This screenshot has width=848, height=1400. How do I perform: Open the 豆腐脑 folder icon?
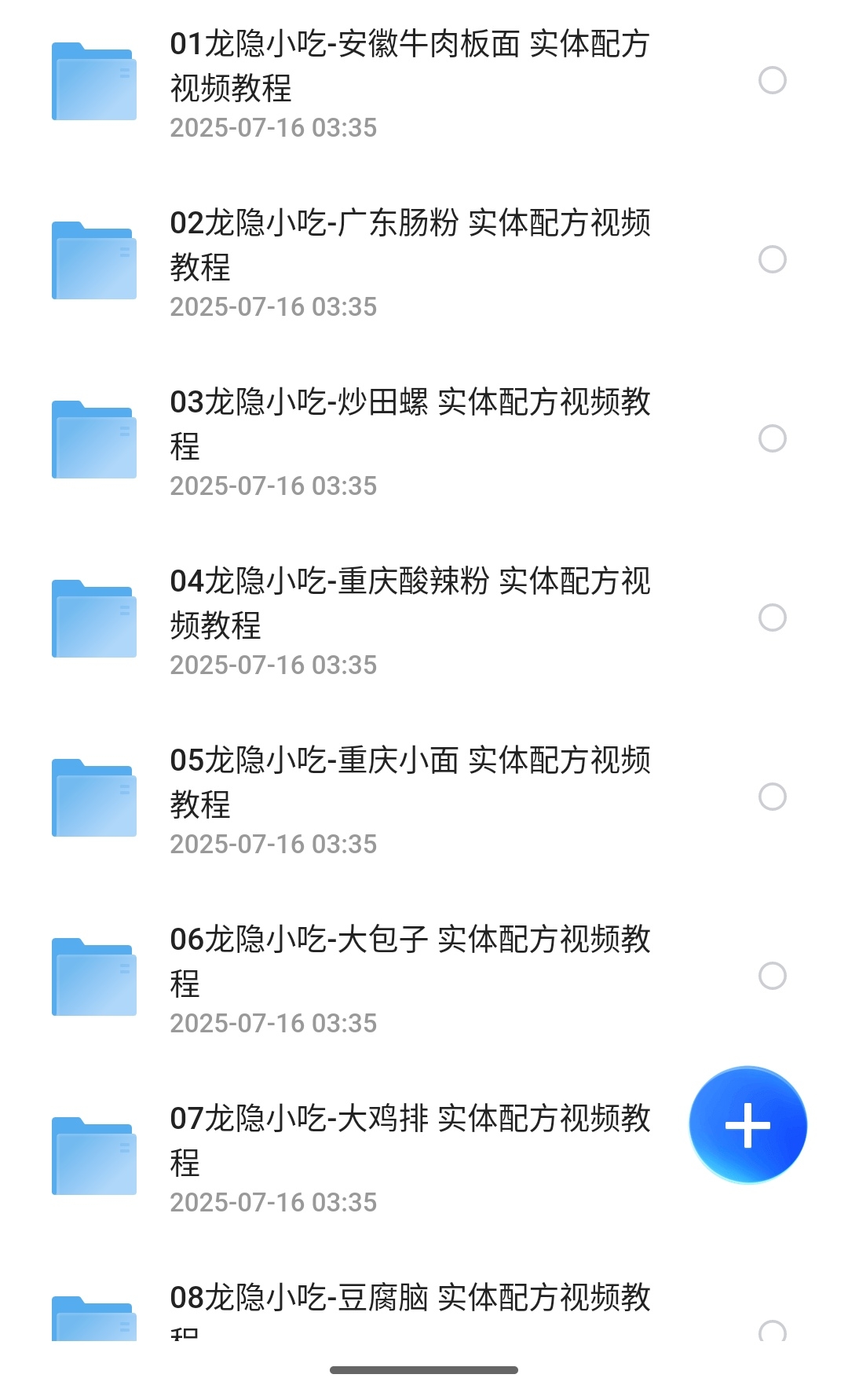click(93, 1320)
